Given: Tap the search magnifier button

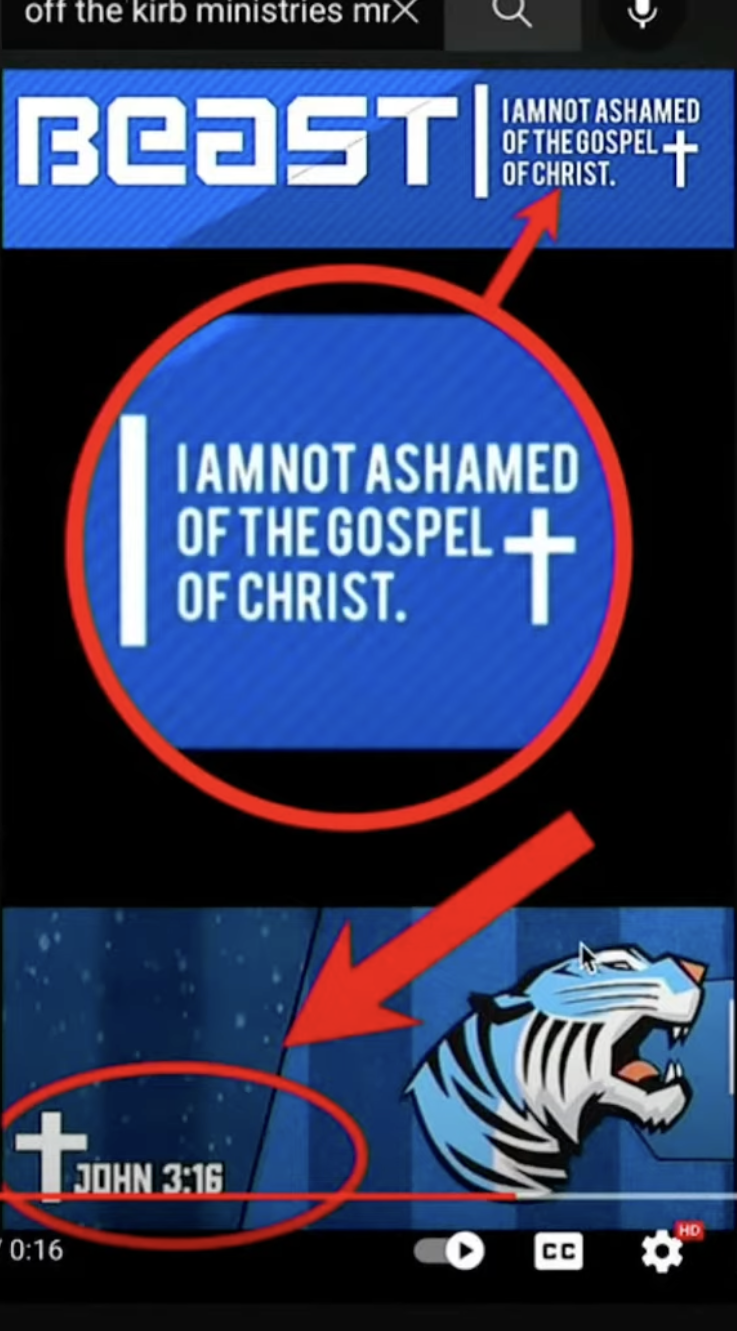Looking at the screenshot, I should (x=511, y=14).
